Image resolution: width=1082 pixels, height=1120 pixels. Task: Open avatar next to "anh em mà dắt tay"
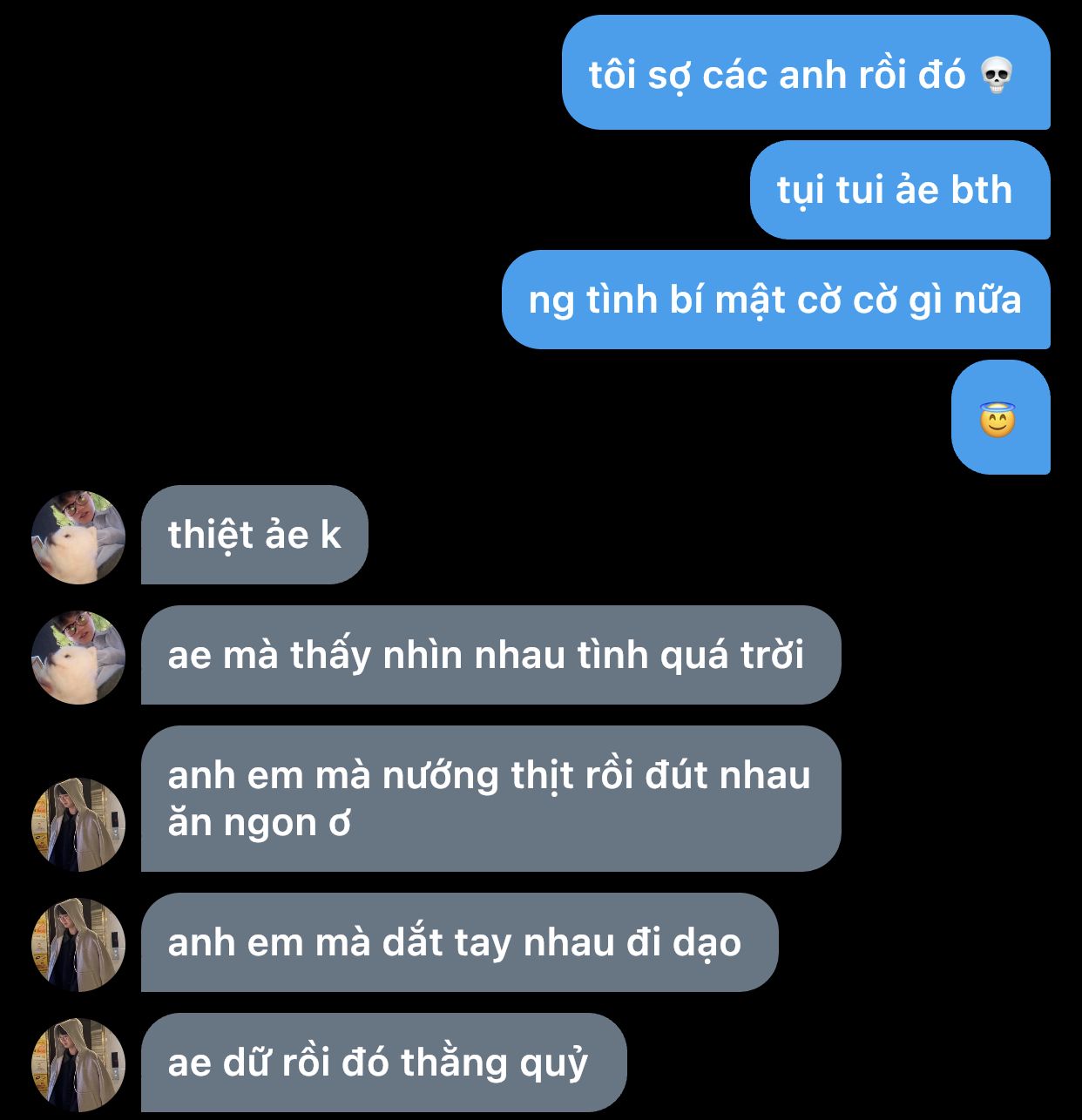[x=78, y=944]
